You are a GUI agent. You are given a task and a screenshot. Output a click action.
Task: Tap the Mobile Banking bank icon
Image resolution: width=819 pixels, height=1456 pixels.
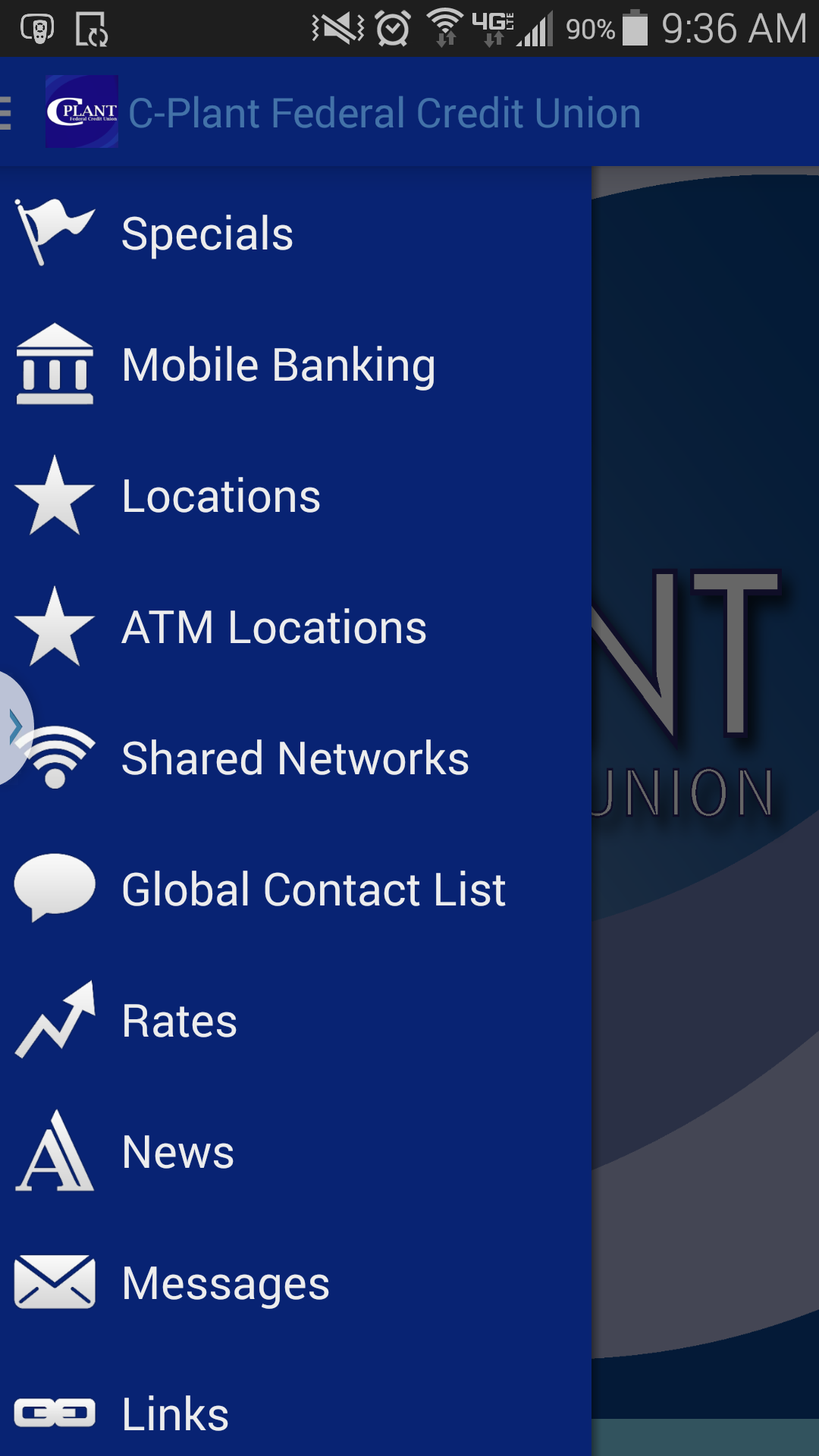pos(53,364)
